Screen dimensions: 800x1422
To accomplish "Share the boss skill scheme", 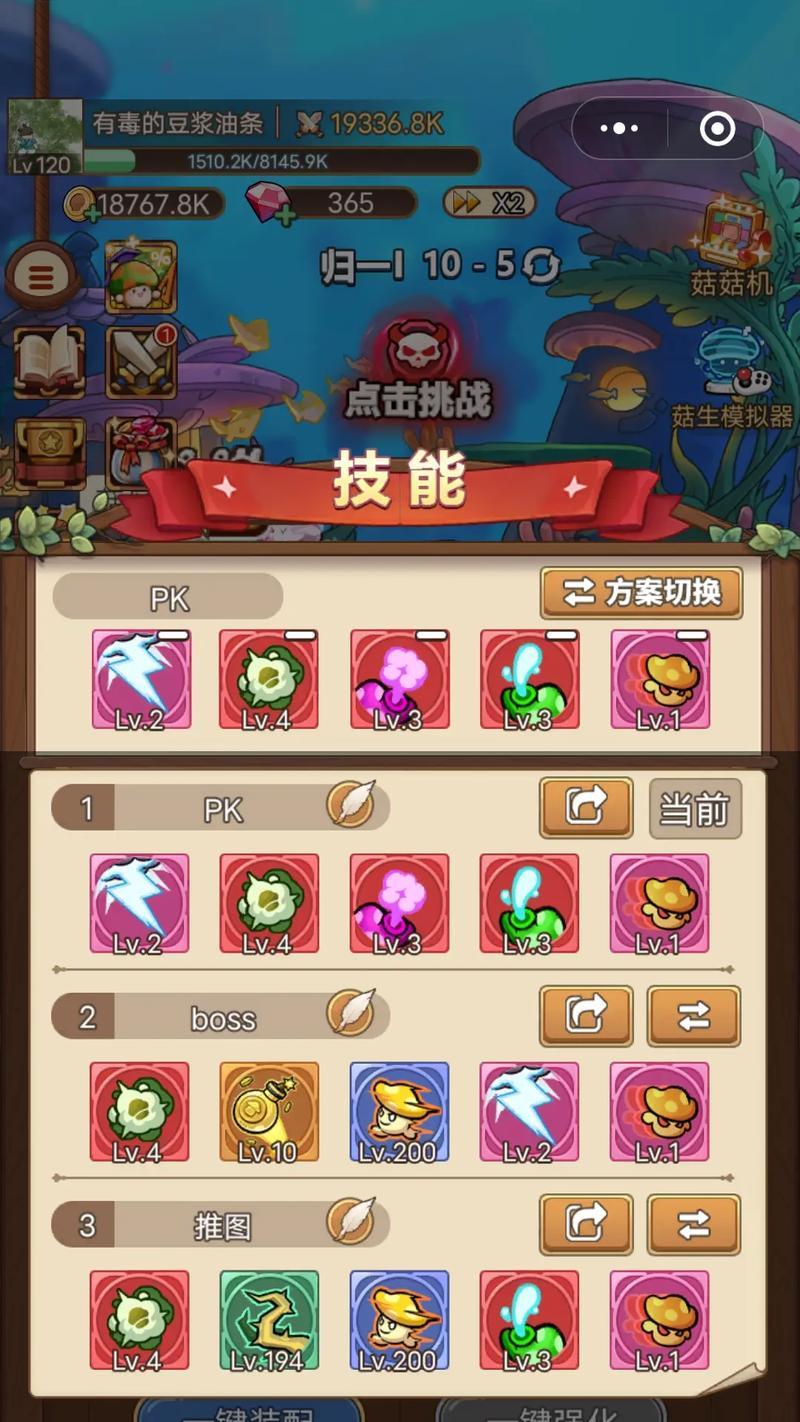I will pos(586,1016).
